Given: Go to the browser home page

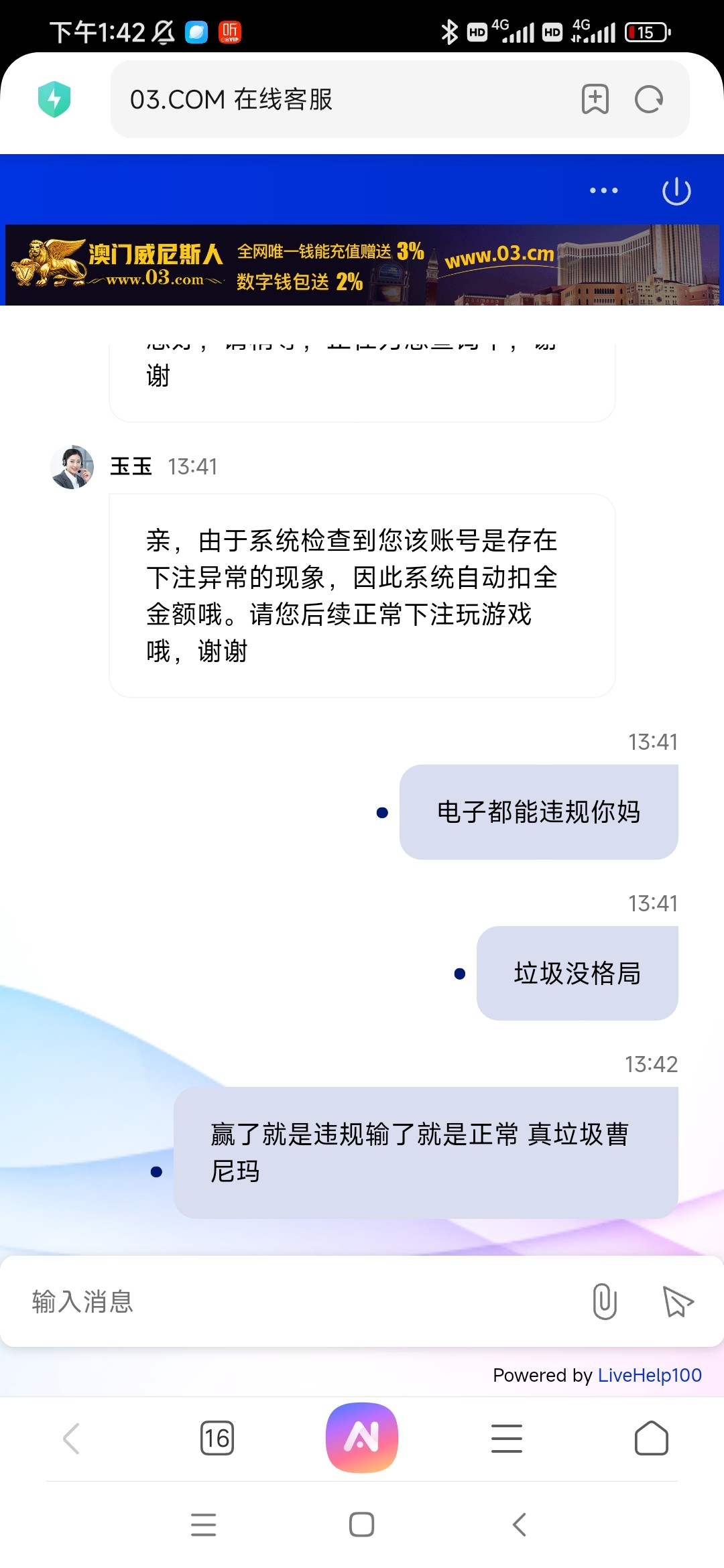Looking at the screenshot, I should [x=651, y=1438].
